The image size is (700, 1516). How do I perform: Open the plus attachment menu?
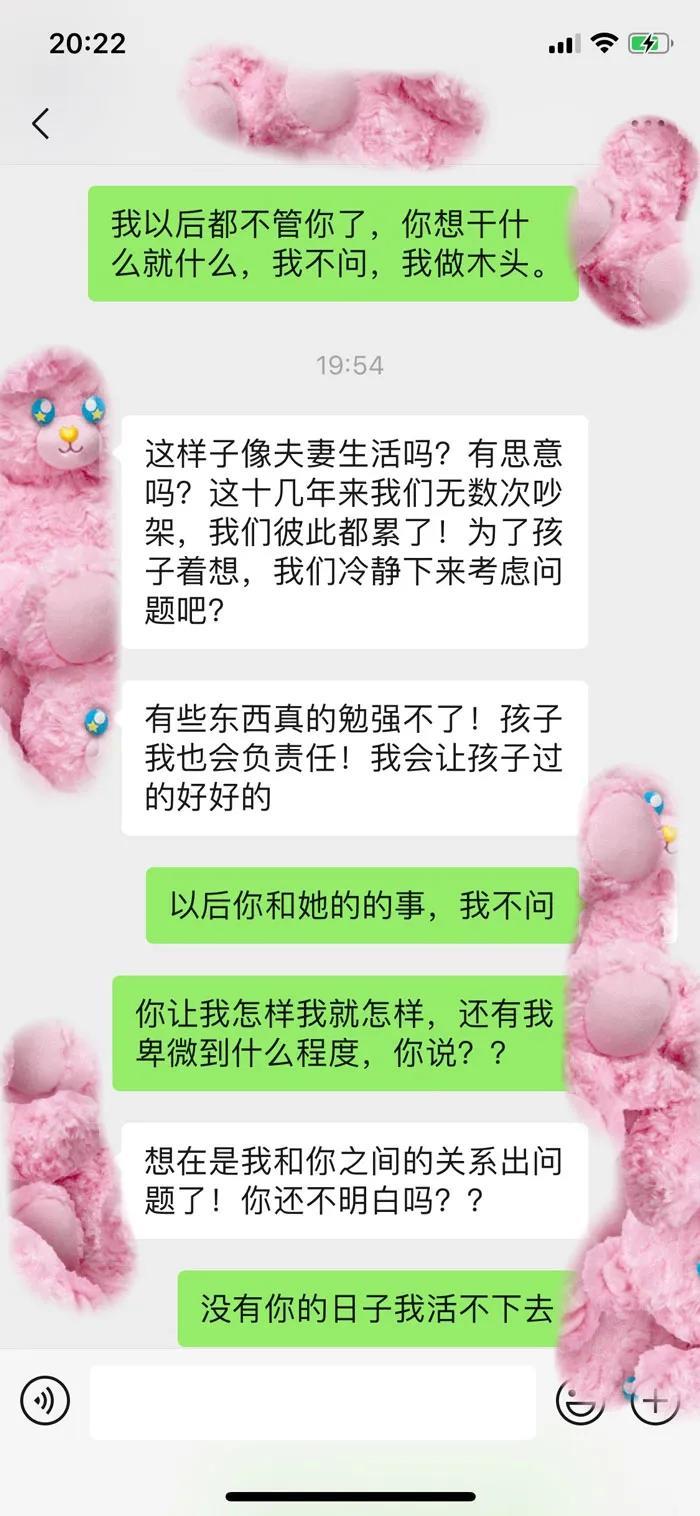[x=656, y=1400]
